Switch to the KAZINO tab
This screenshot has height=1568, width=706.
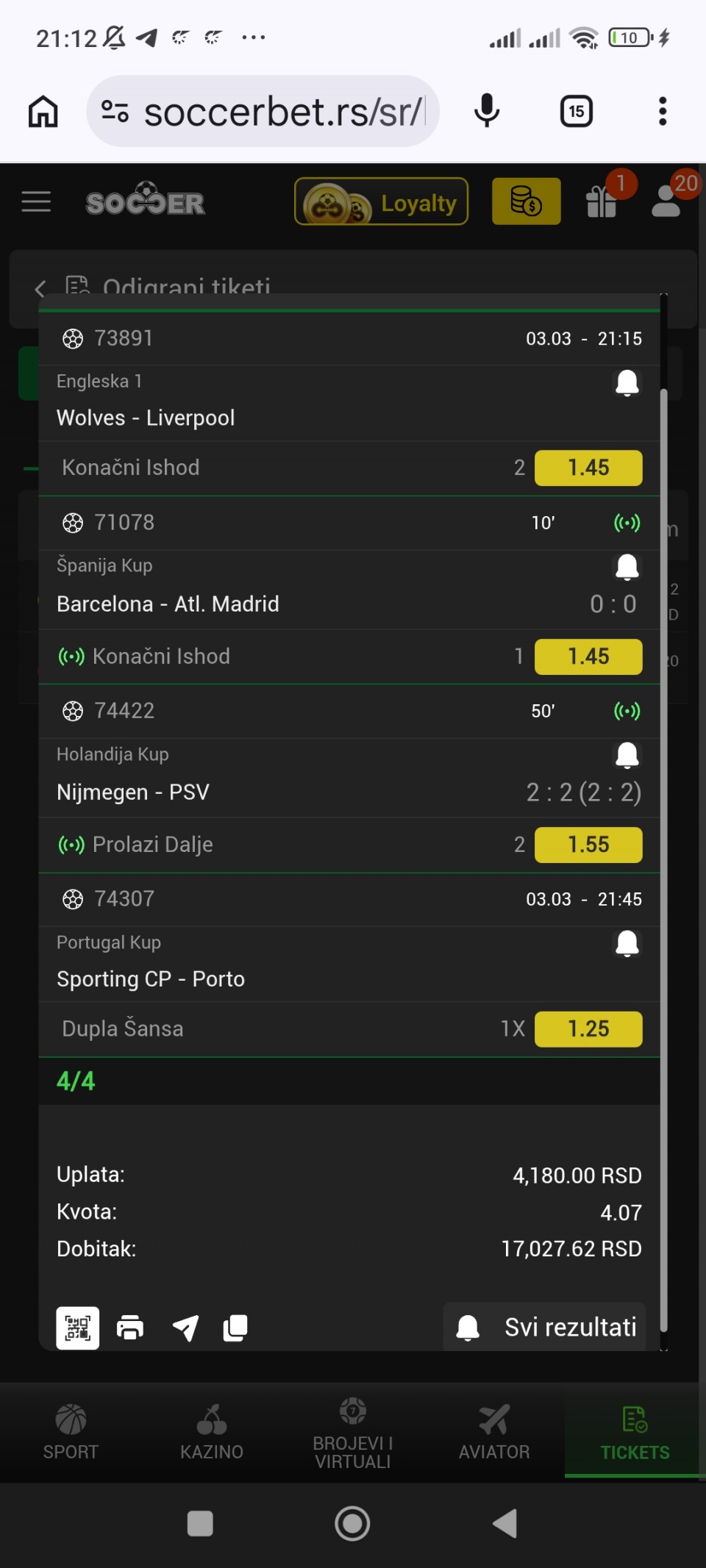pyautogui.click(x=212, y=1432)
